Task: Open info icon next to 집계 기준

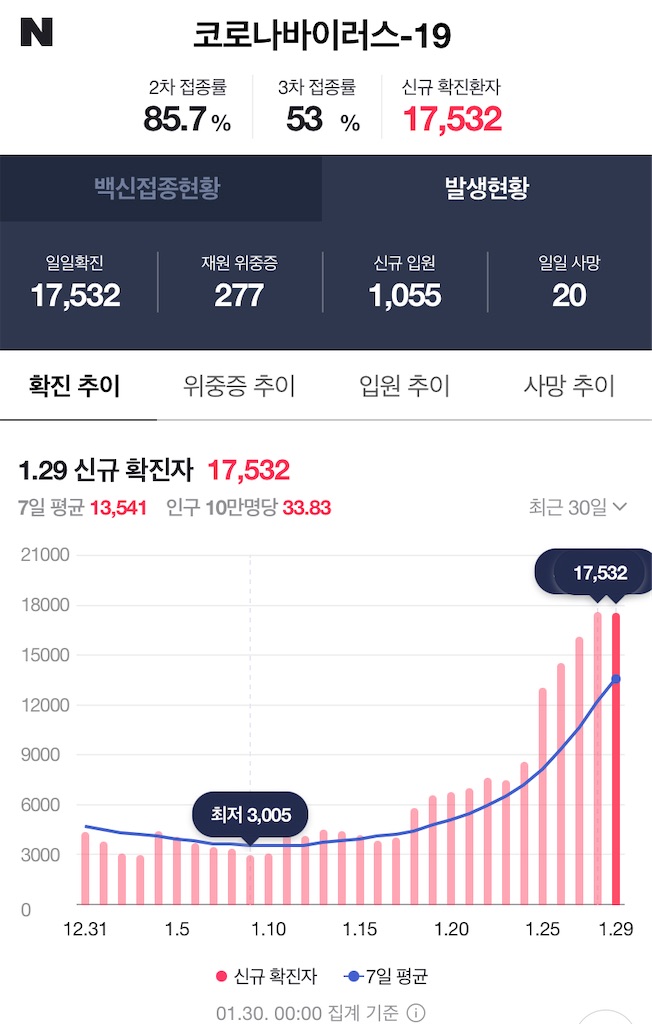Action: (416, 1013)
